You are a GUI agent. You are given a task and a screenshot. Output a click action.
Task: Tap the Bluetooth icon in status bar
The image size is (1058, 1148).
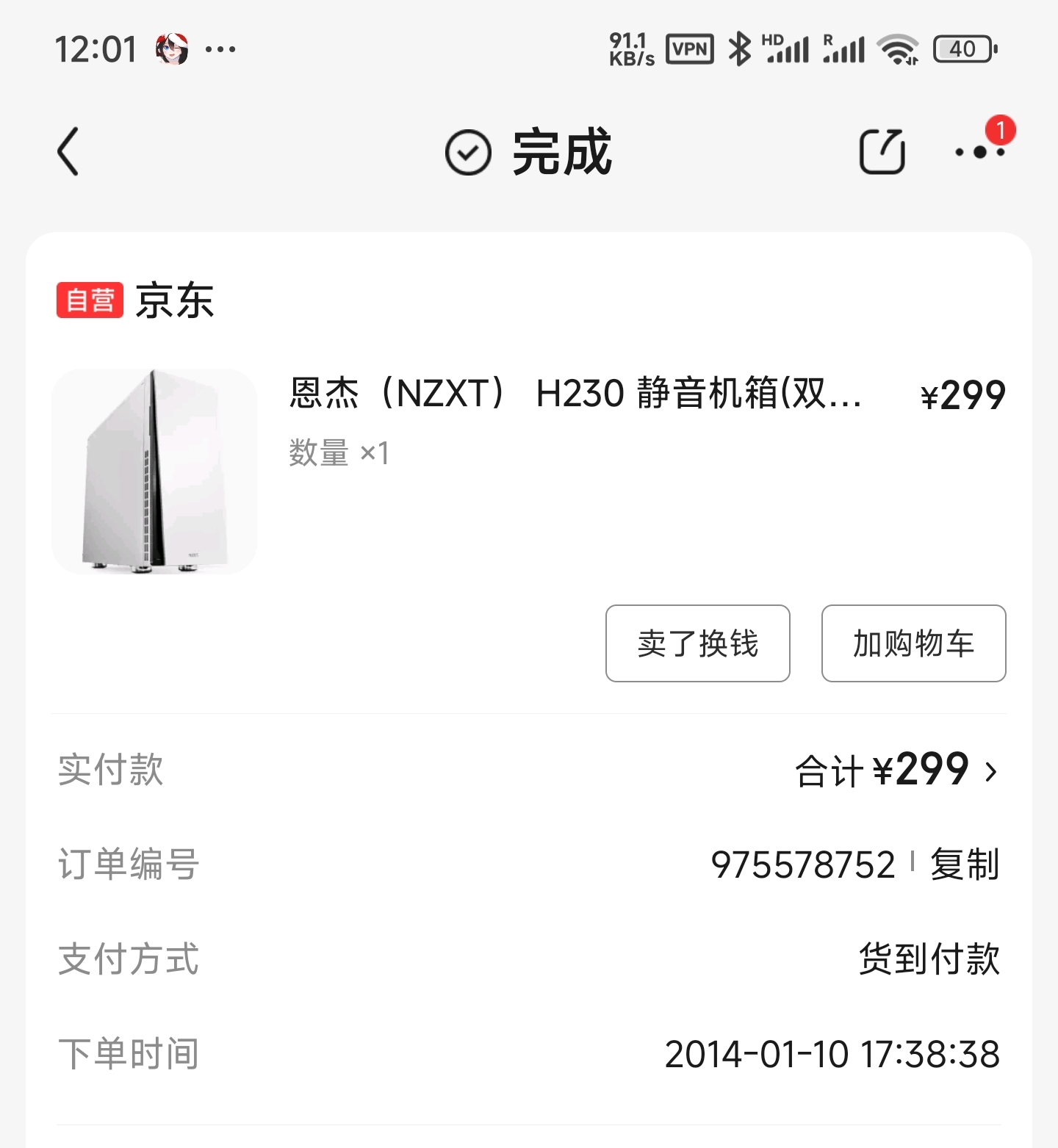(x=739, y=49)
